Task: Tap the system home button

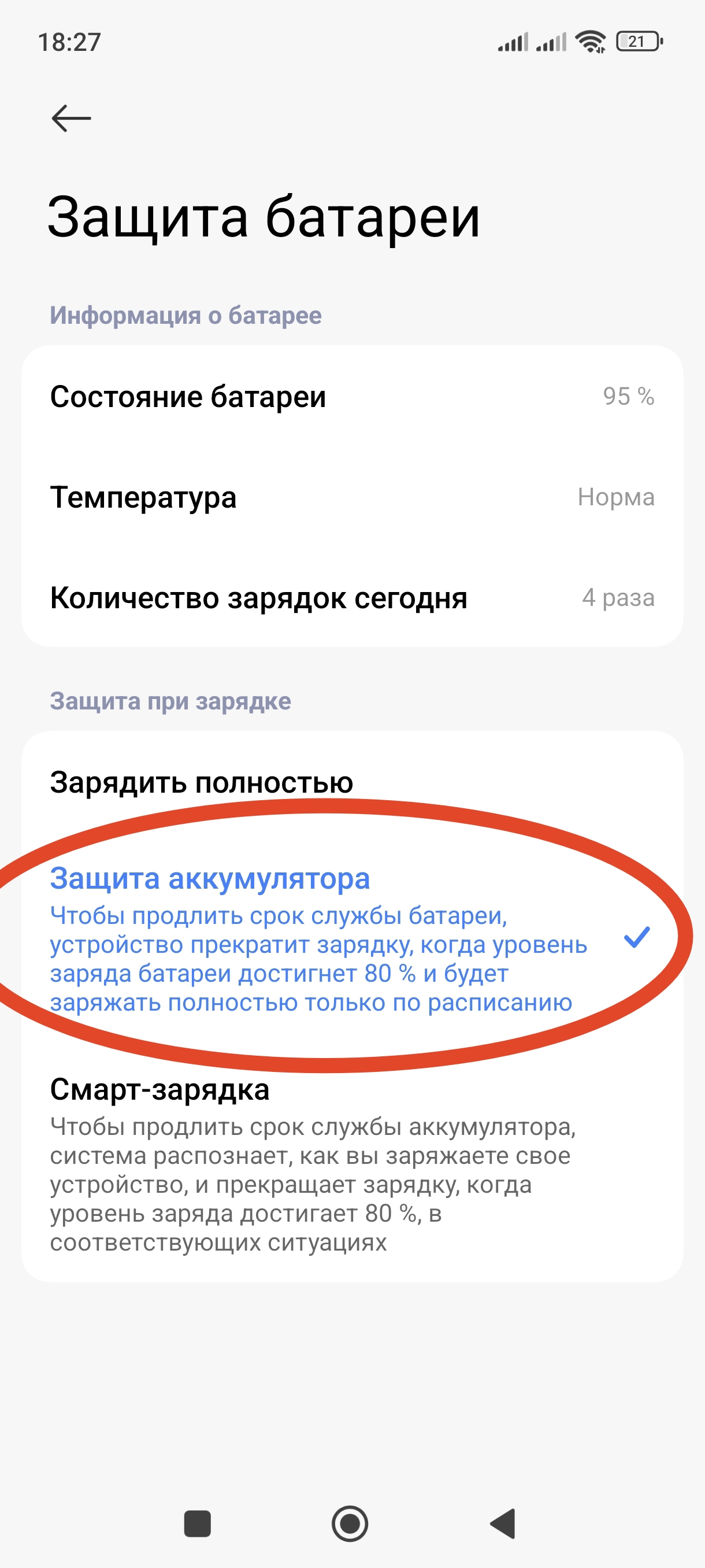Action: point(350,1523)
